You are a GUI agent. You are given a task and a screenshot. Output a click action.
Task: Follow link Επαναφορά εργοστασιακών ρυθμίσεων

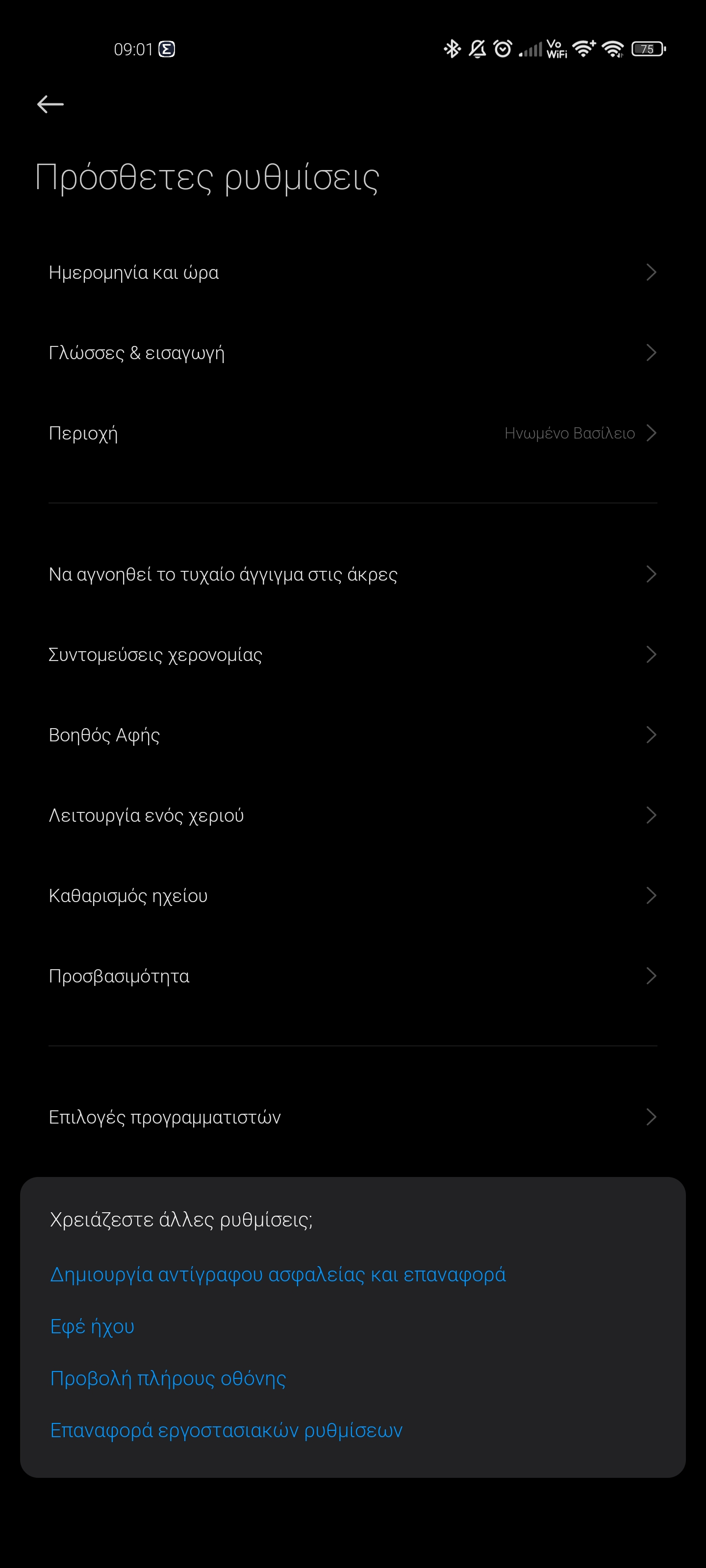227,1430
